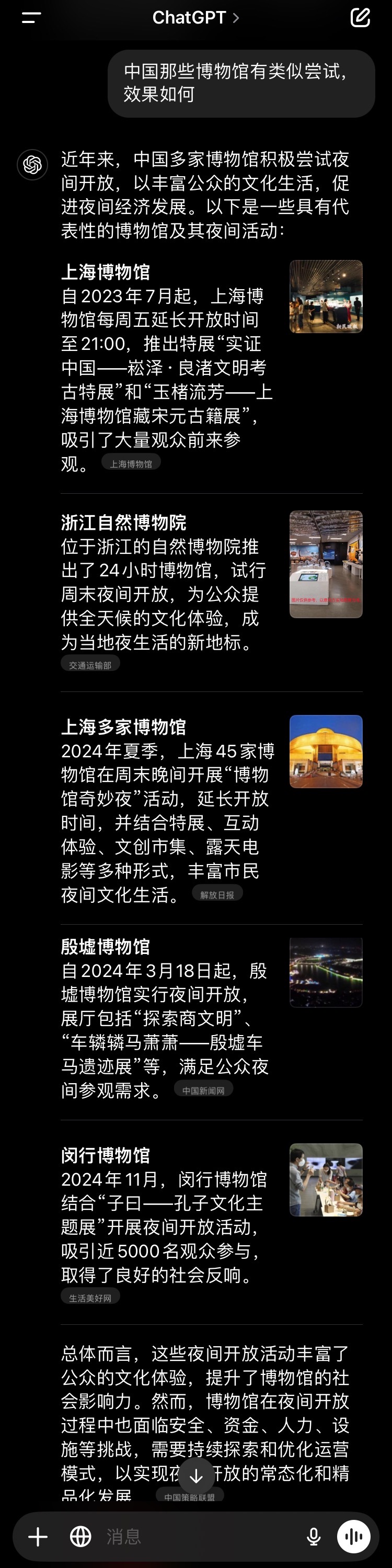Open the 上海博物馆 source chip
Image resolution: width=392 pixels, height=1568 pixels.
pyautogui.click(x=131, y=464)
